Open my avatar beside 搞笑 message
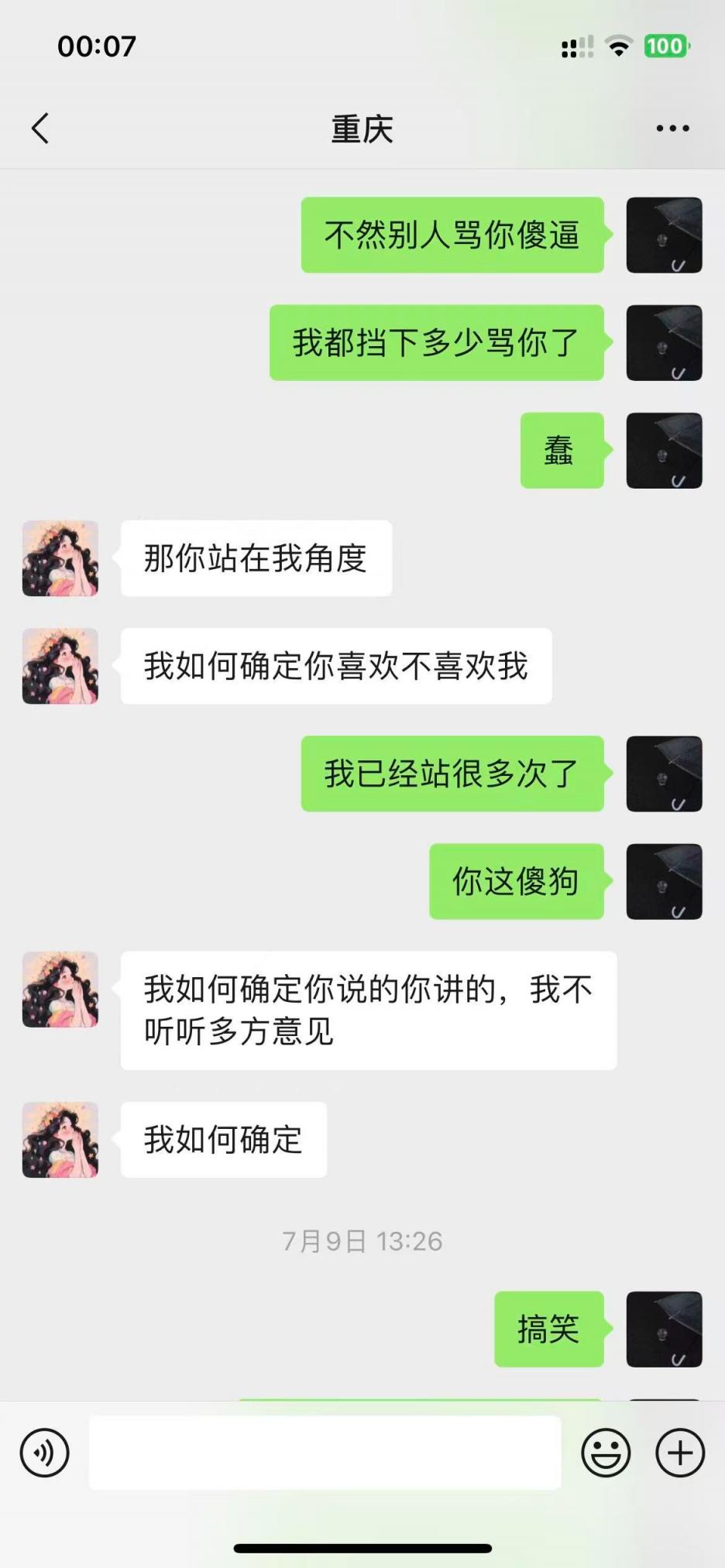The width and height of the screenshot is (725, 1568). (664, 1329)
